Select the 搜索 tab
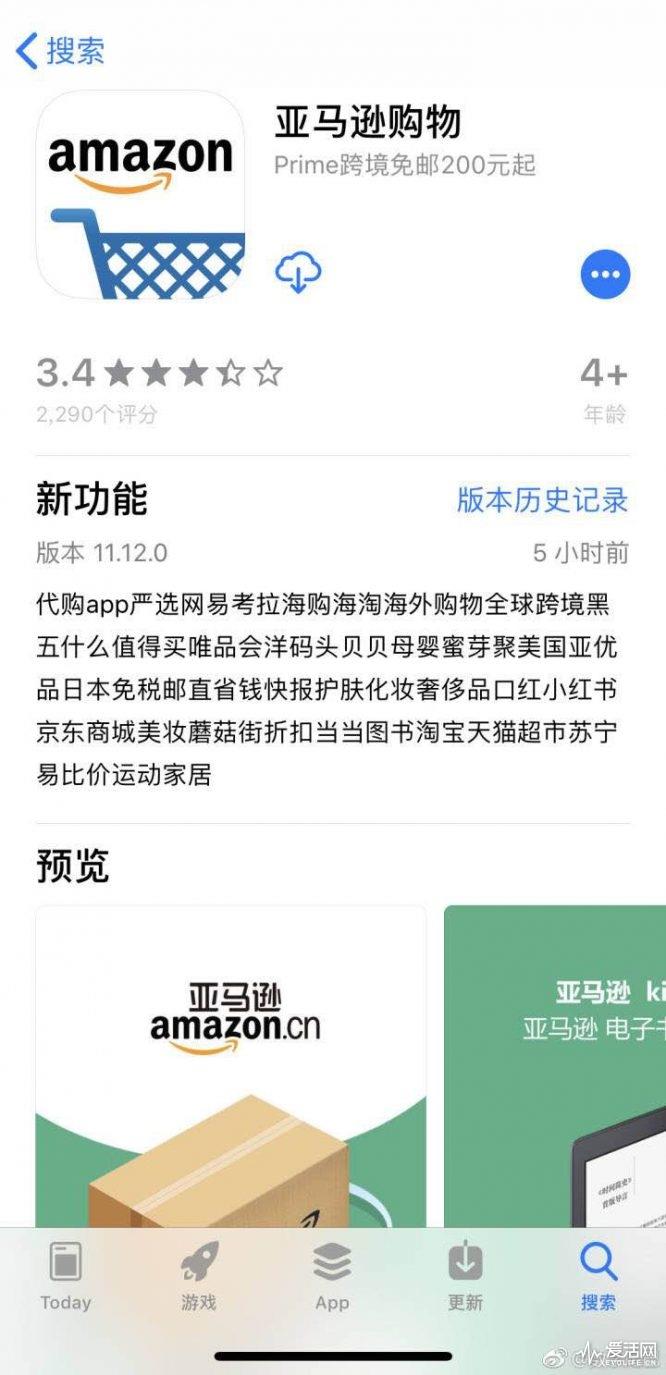The height and width of the screenshot is (1375, 666). (598, 1276)
